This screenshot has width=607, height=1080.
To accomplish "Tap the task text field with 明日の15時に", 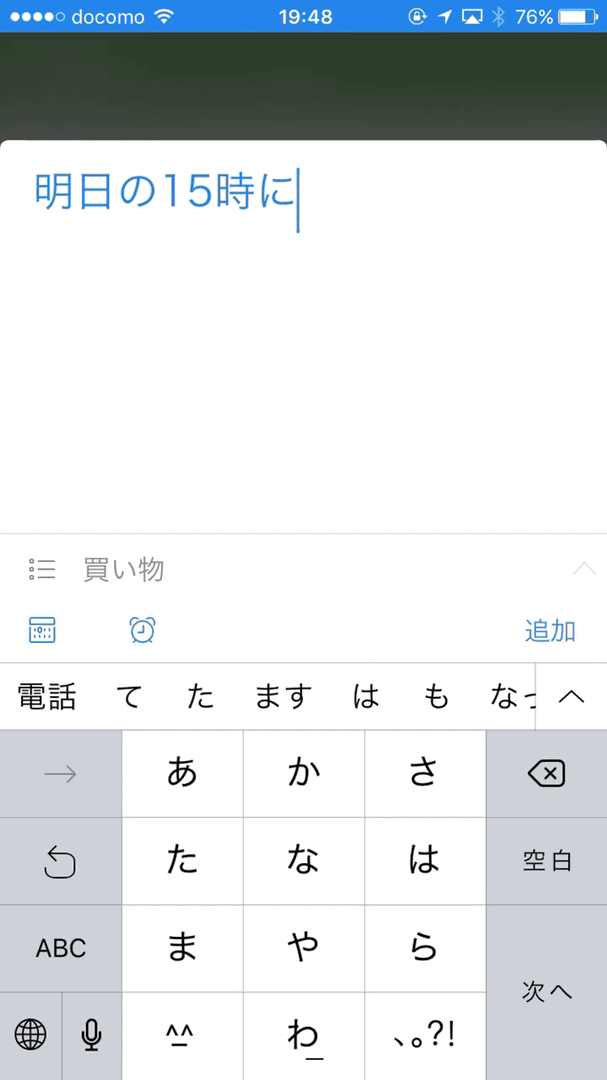I will pos(303,336).
